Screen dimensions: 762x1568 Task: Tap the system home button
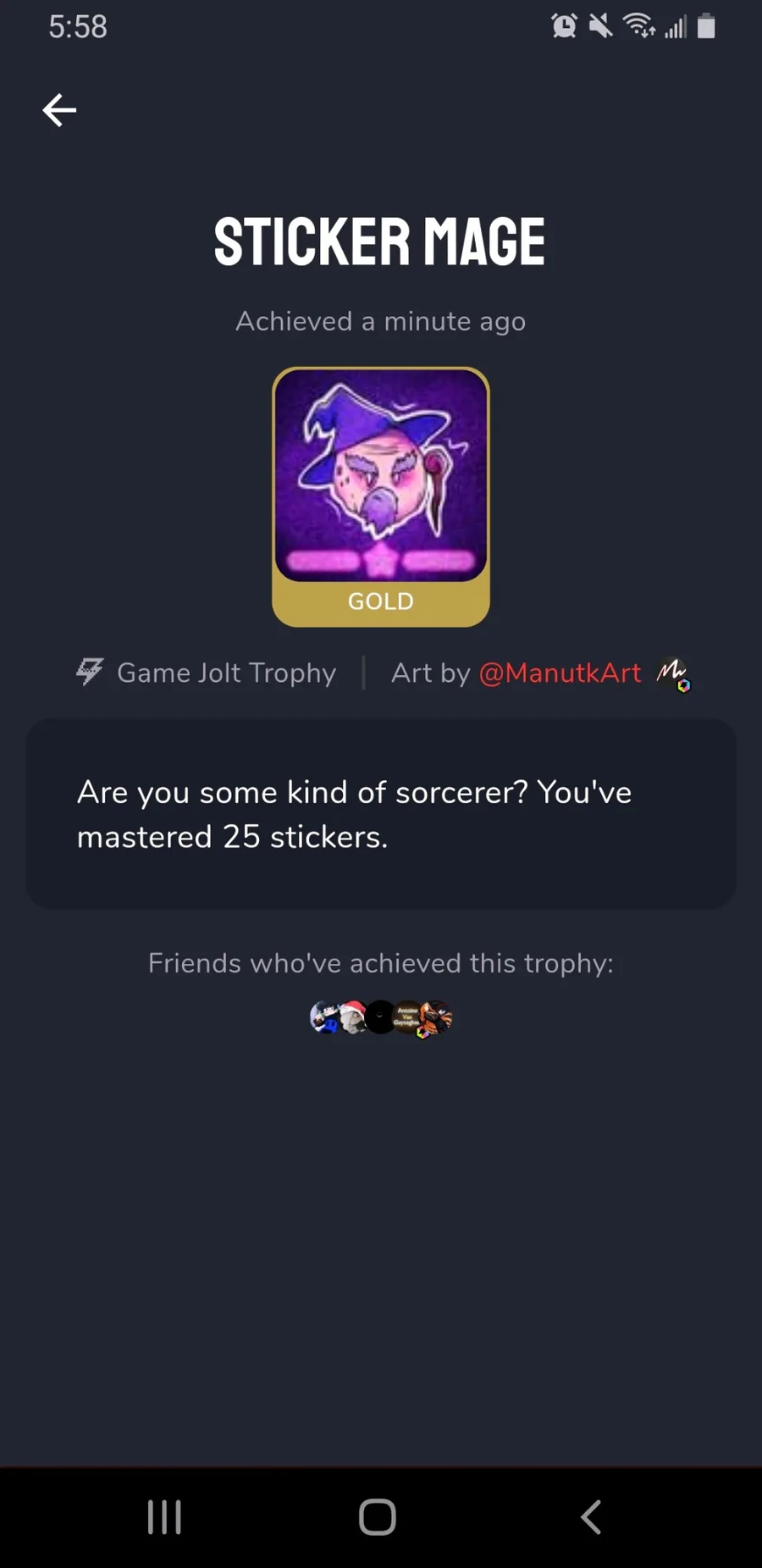pos(378,1516)
